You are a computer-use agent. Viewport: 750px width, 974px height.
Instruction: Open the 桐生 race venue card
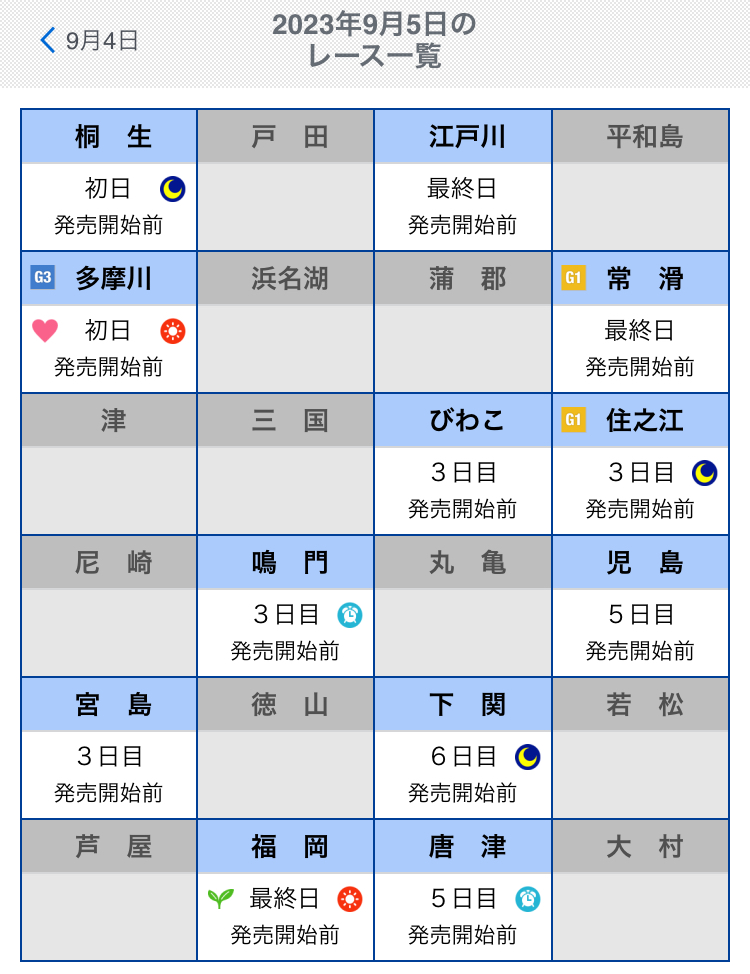point(109,180)
